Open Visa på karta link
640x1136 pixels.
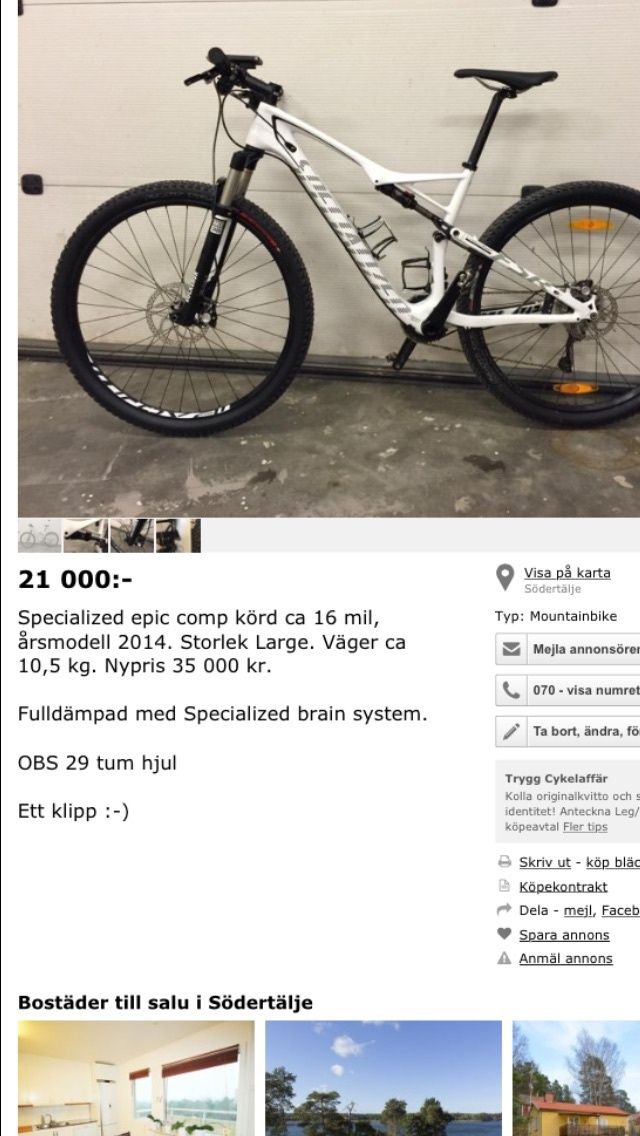point(567,573)
